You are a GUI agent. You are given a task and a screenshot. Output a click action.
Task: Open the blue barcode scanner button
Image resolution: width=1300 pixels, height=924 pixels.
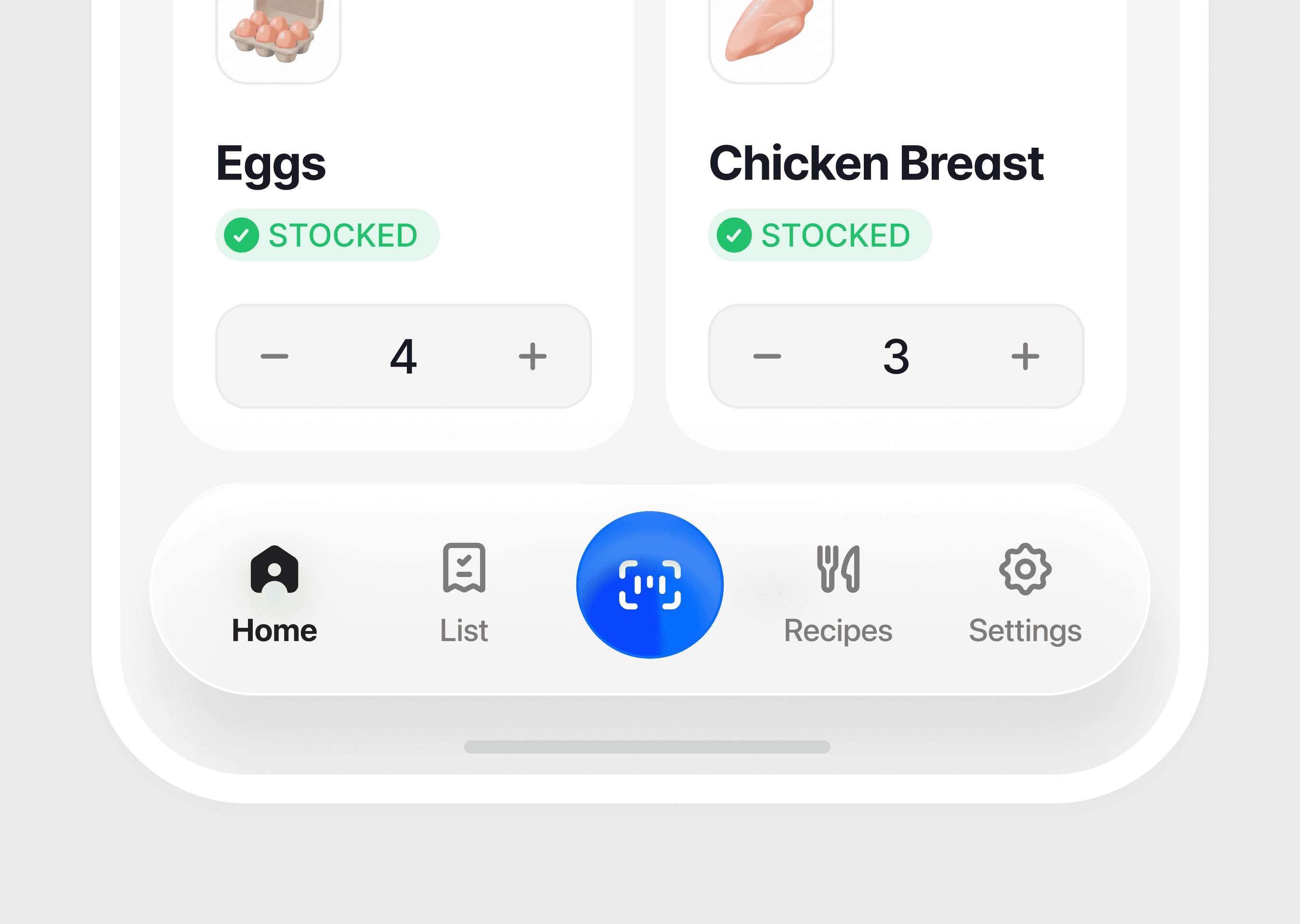point(650,585)
